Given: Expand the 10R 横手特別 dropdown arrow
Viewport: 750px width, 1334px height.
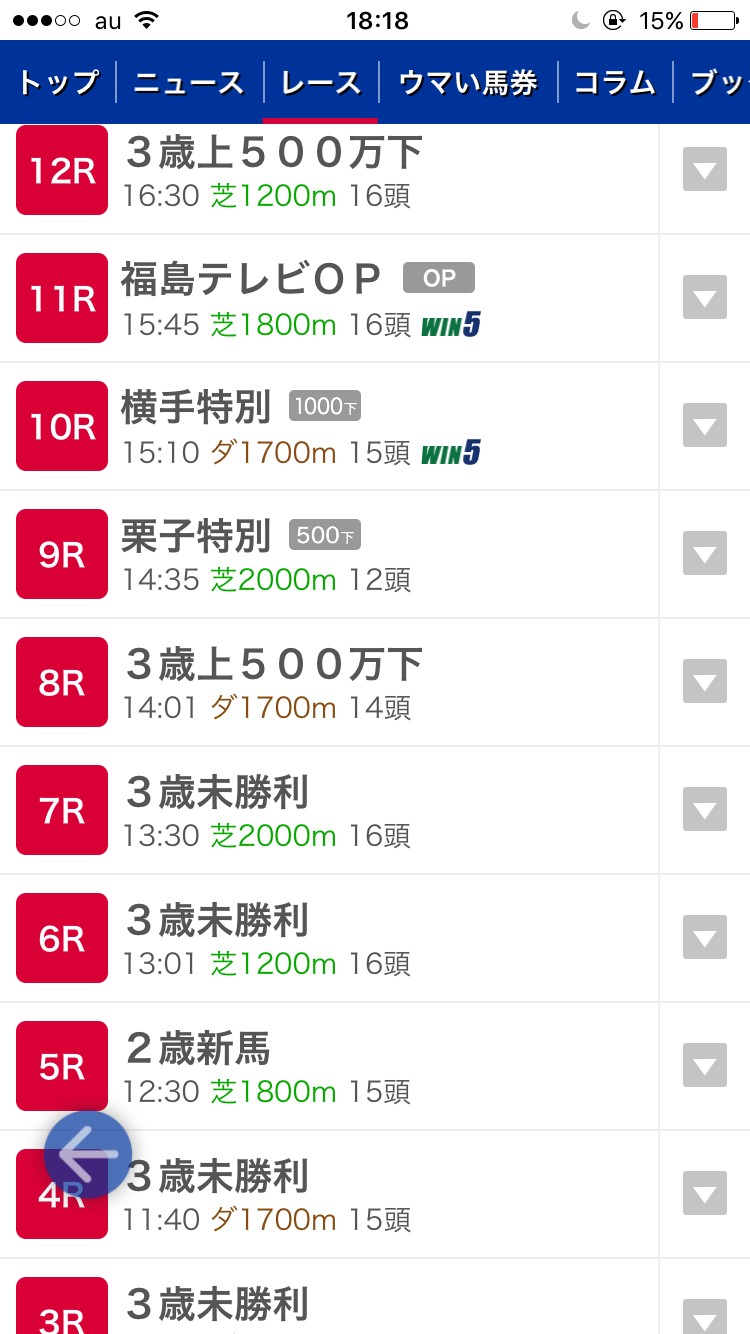Looking at the screenshot, I should tap(704, 426).
